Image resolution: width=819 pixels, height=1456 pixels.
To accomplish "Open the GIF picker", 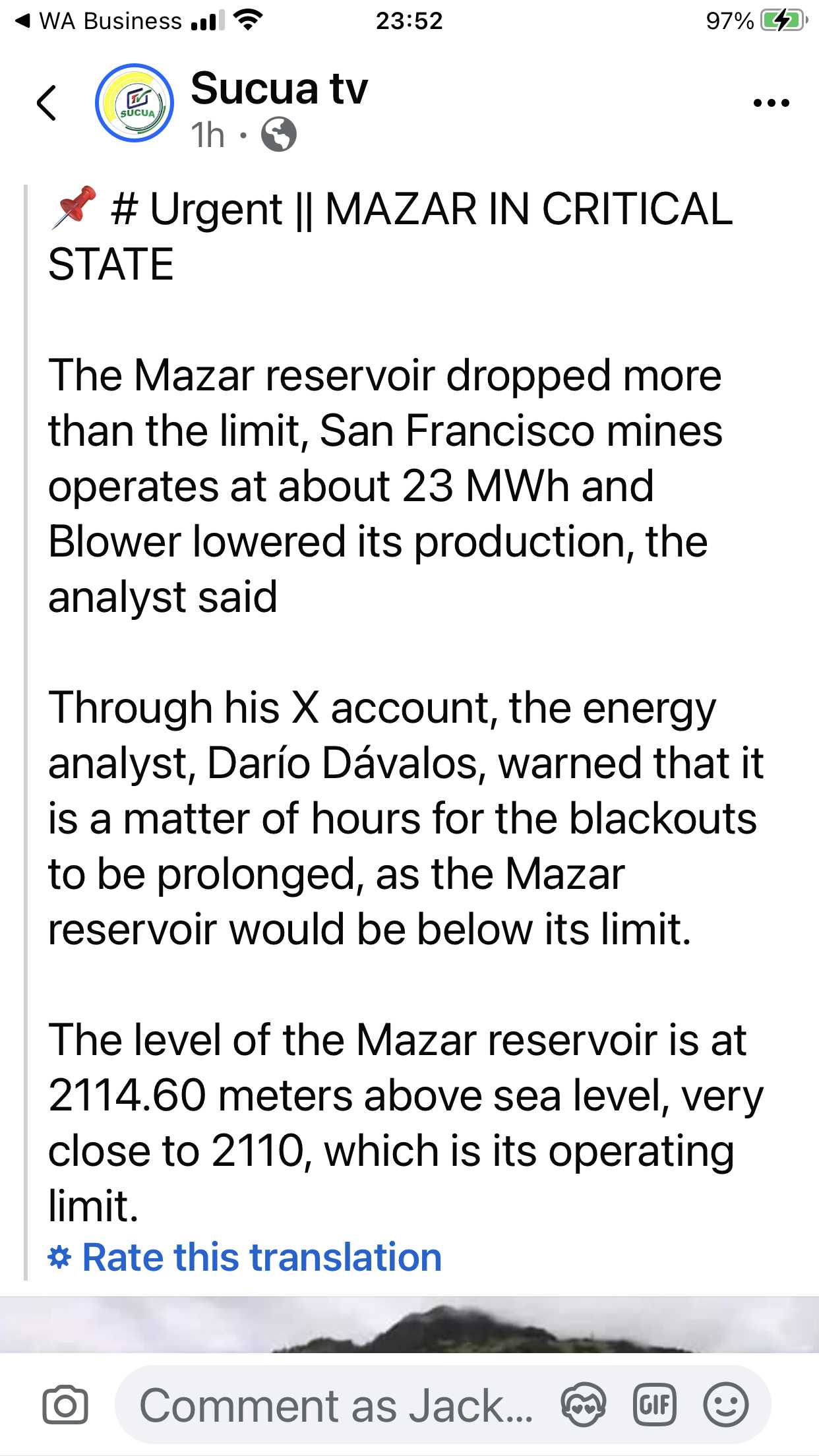I will pyautogui.click(x=655, y=1405).
